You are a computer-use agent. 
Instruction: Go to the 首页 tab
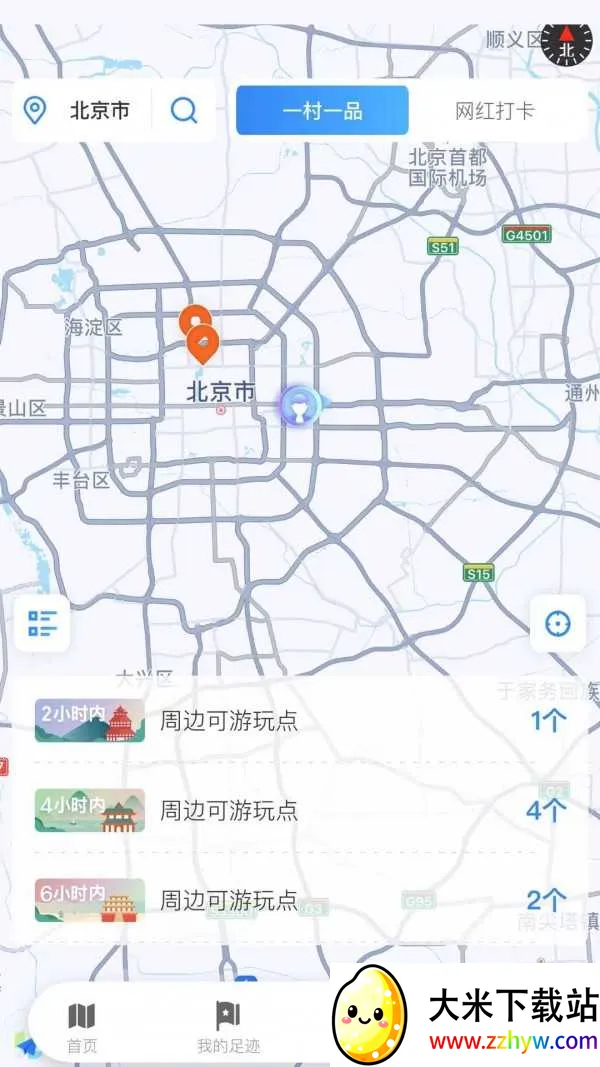click(x=82, y=1028)
